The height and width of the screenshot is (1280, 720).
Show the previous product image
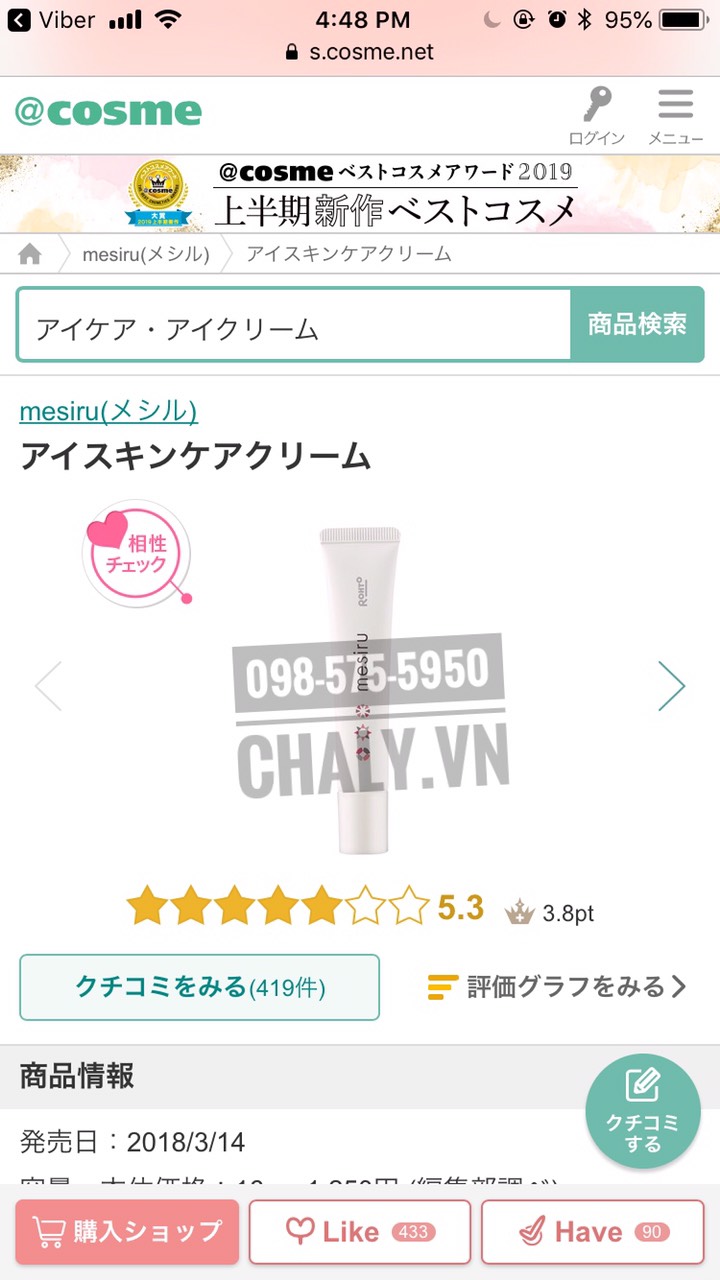click(48, 686)
